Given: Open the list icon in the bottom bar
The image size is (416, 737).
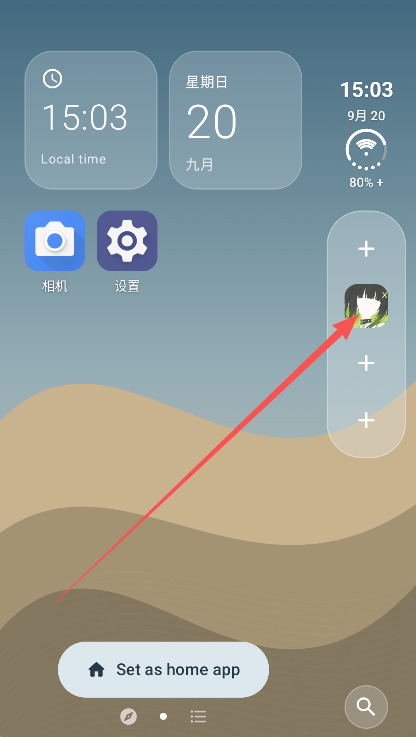Looking at the screenshot, I should pyautogui.click(x=198, y=717).
